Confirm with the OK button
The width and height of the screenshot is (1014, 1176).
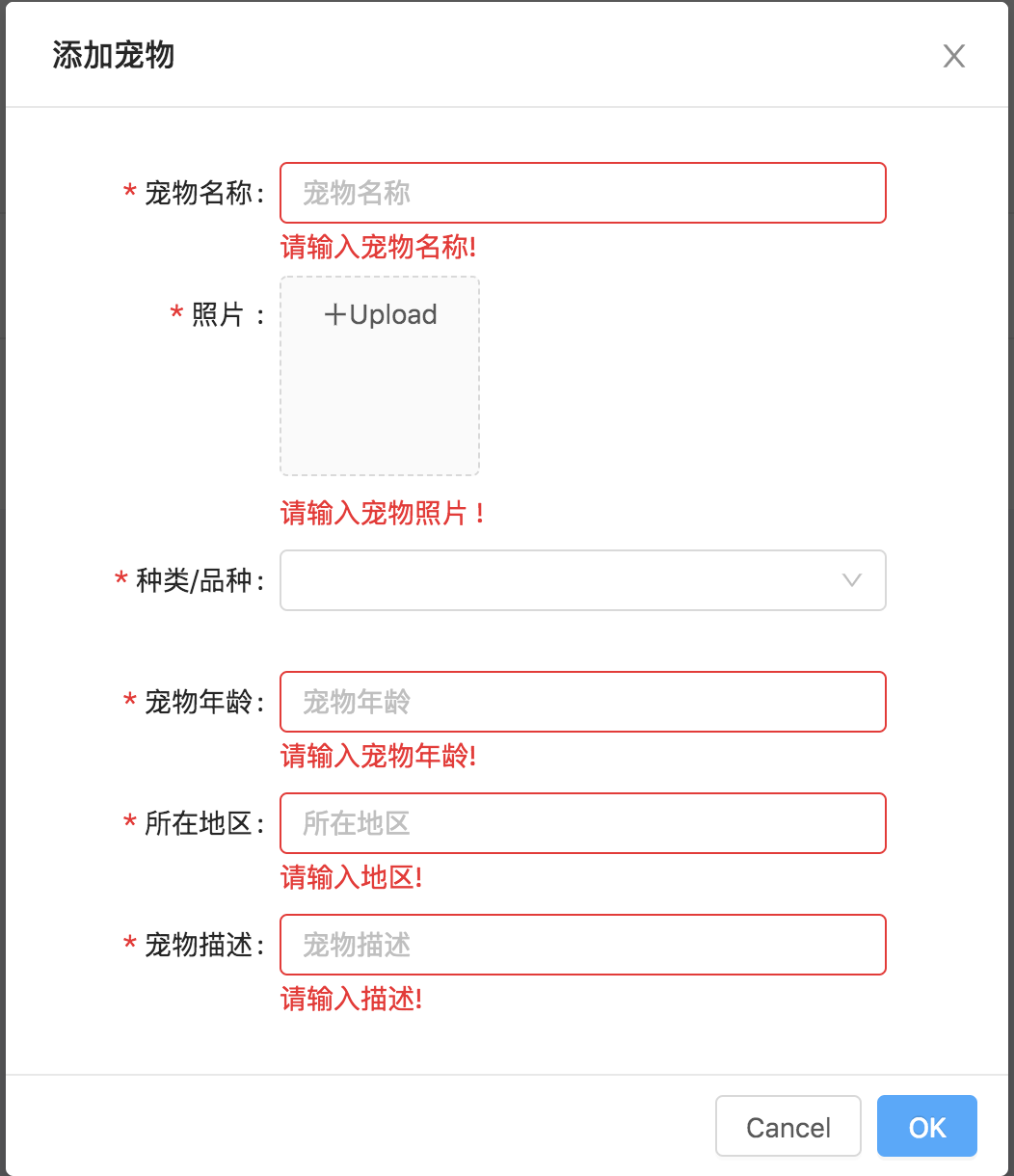click(x=926, y=1126)
